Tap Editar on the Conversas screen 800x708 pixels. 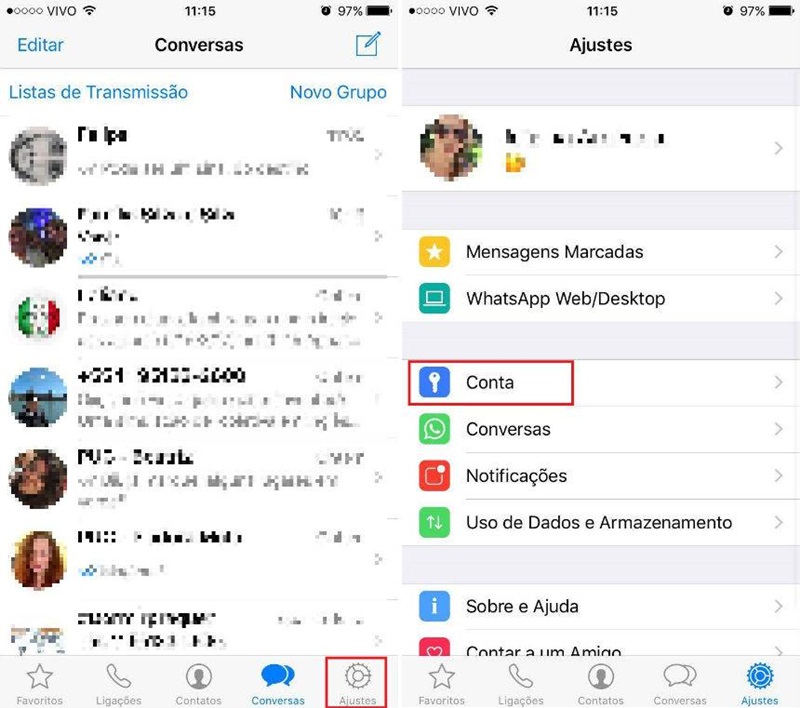pos(40,45)
